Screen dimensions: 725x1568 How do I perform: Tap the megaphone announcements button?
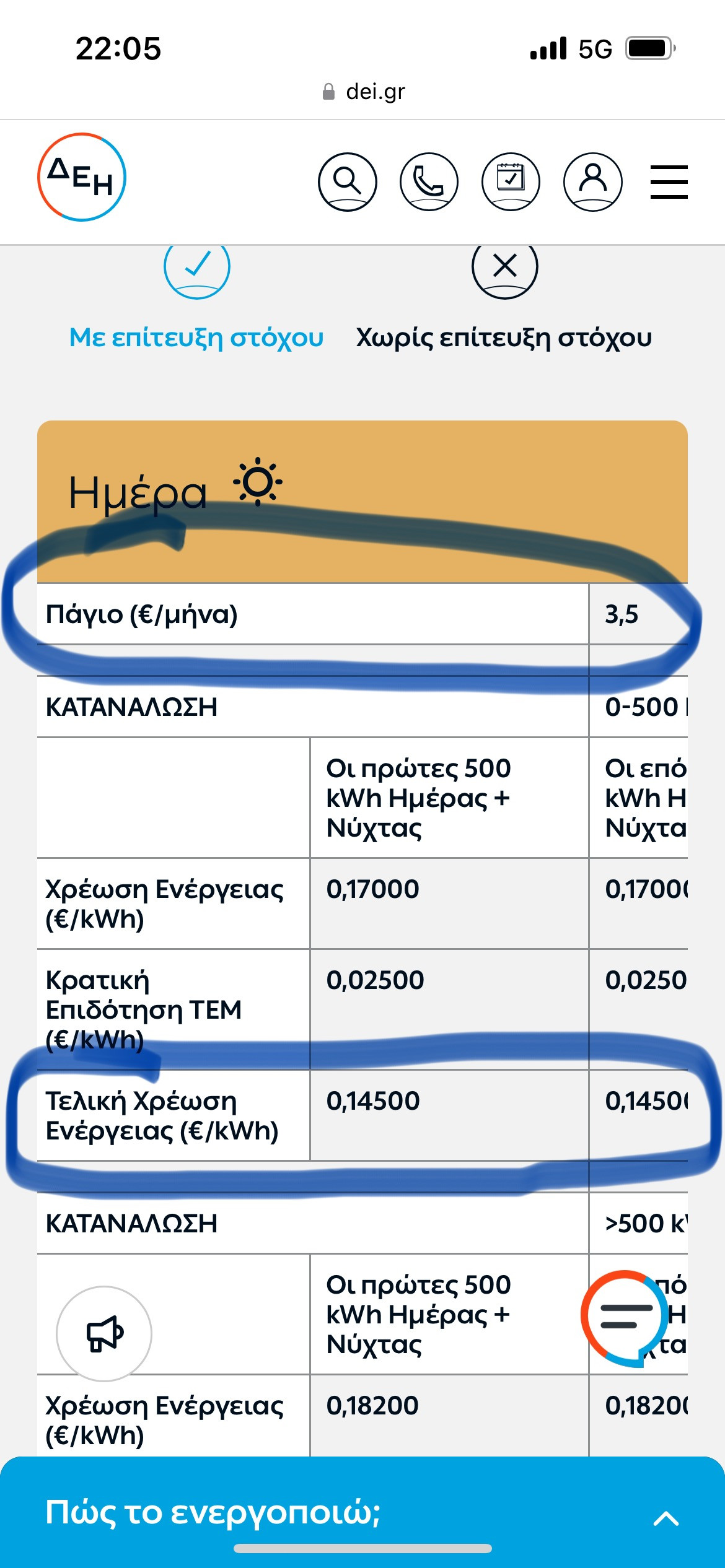[104, 1333]
